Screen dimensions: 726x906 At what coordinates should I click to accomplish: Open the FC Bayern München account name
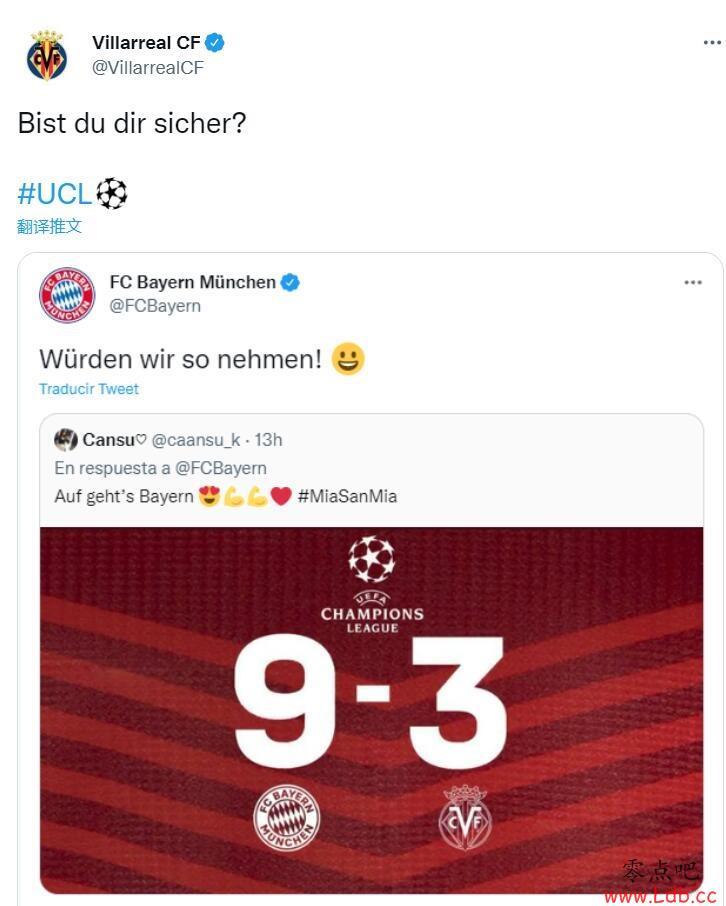[192, 282]
